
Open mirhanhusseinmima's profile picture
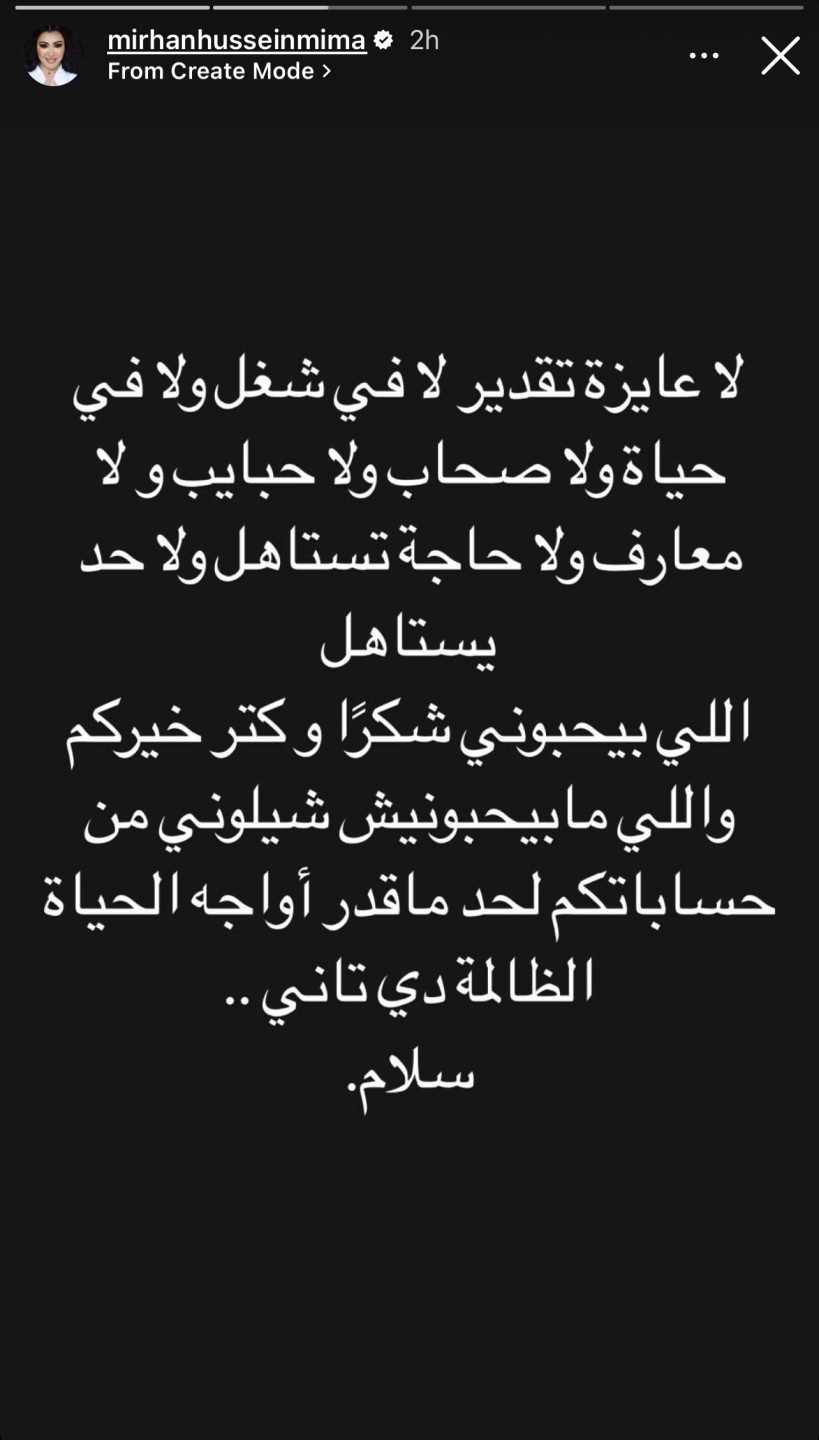53,56
